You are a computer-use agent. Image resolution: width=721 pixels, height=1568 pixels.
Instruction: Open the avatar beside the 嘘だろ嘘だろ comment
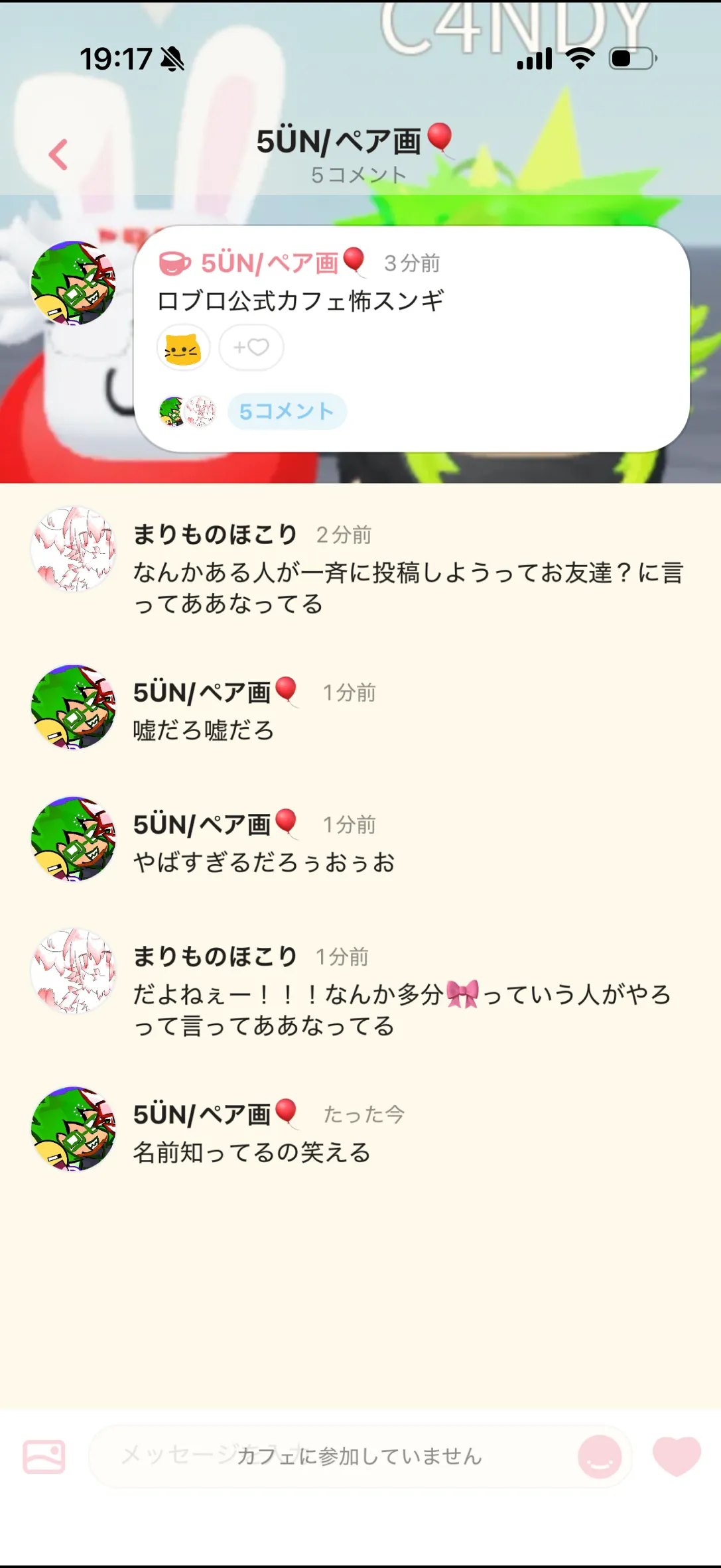click(x=74, y=707)
